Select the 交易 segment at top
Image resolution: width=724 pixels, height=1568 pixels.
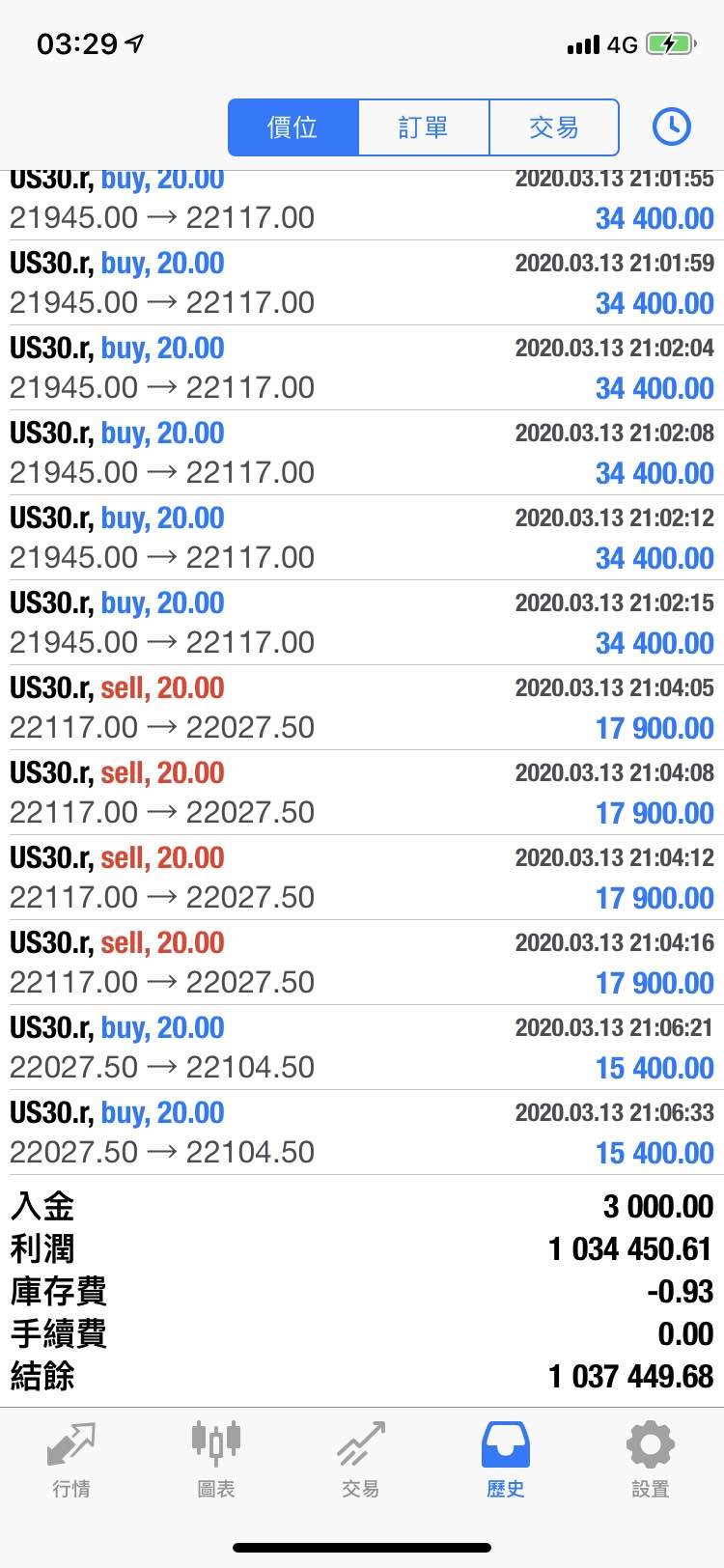tap(554, 127)
